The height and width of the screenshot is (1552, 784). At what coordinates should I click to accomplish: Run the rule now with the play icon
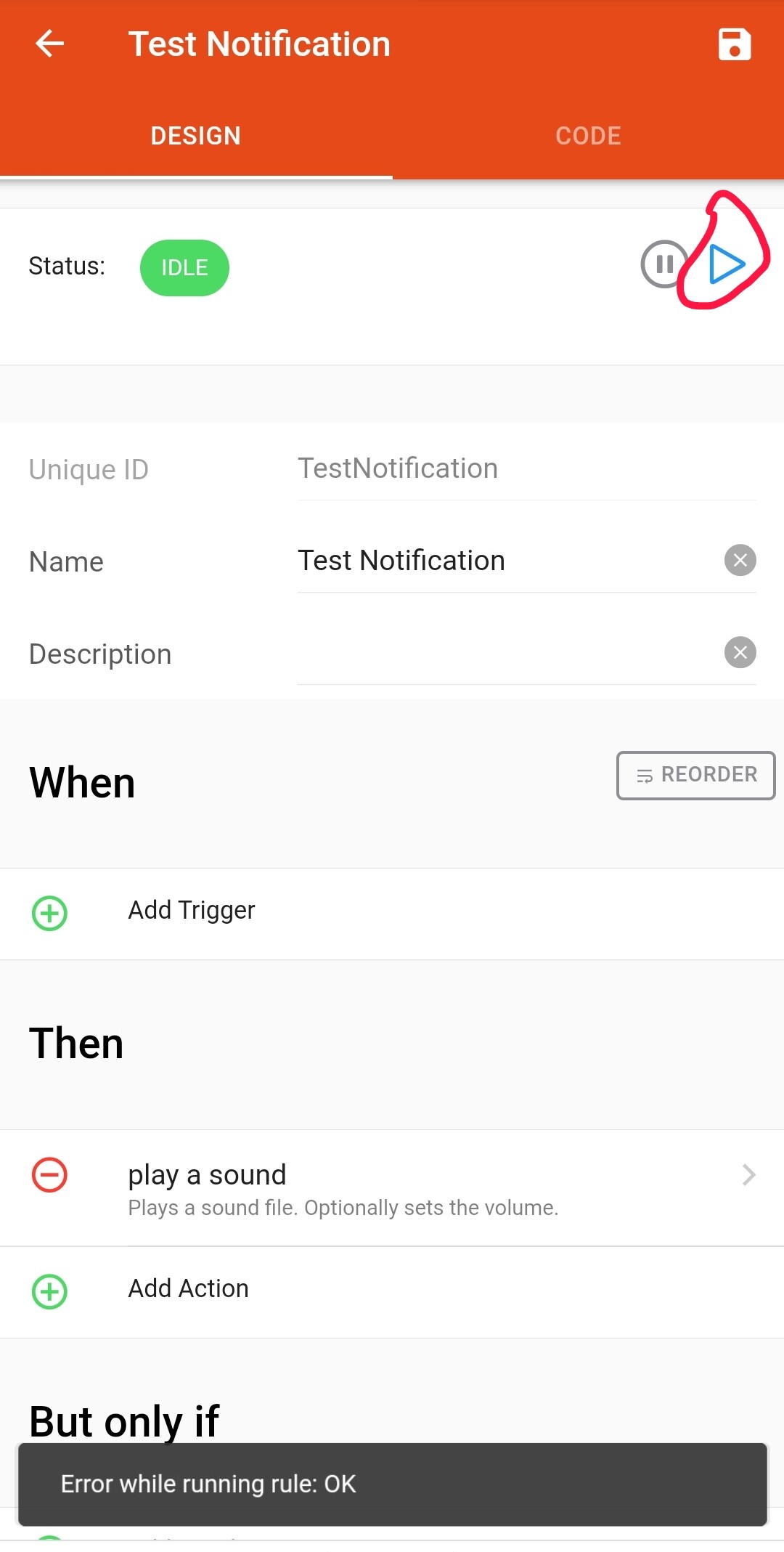coord(727,264)
